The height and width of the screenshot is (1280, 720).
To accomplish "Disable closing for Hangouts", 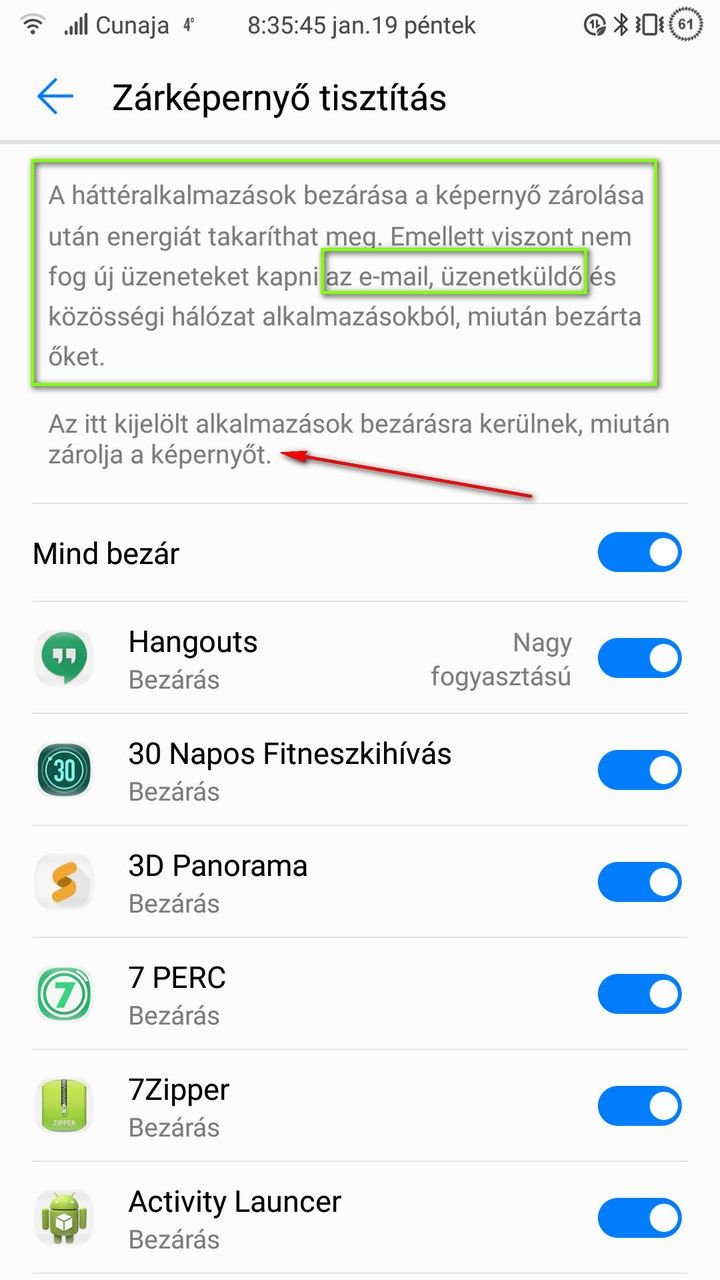I will pos(640,659).
